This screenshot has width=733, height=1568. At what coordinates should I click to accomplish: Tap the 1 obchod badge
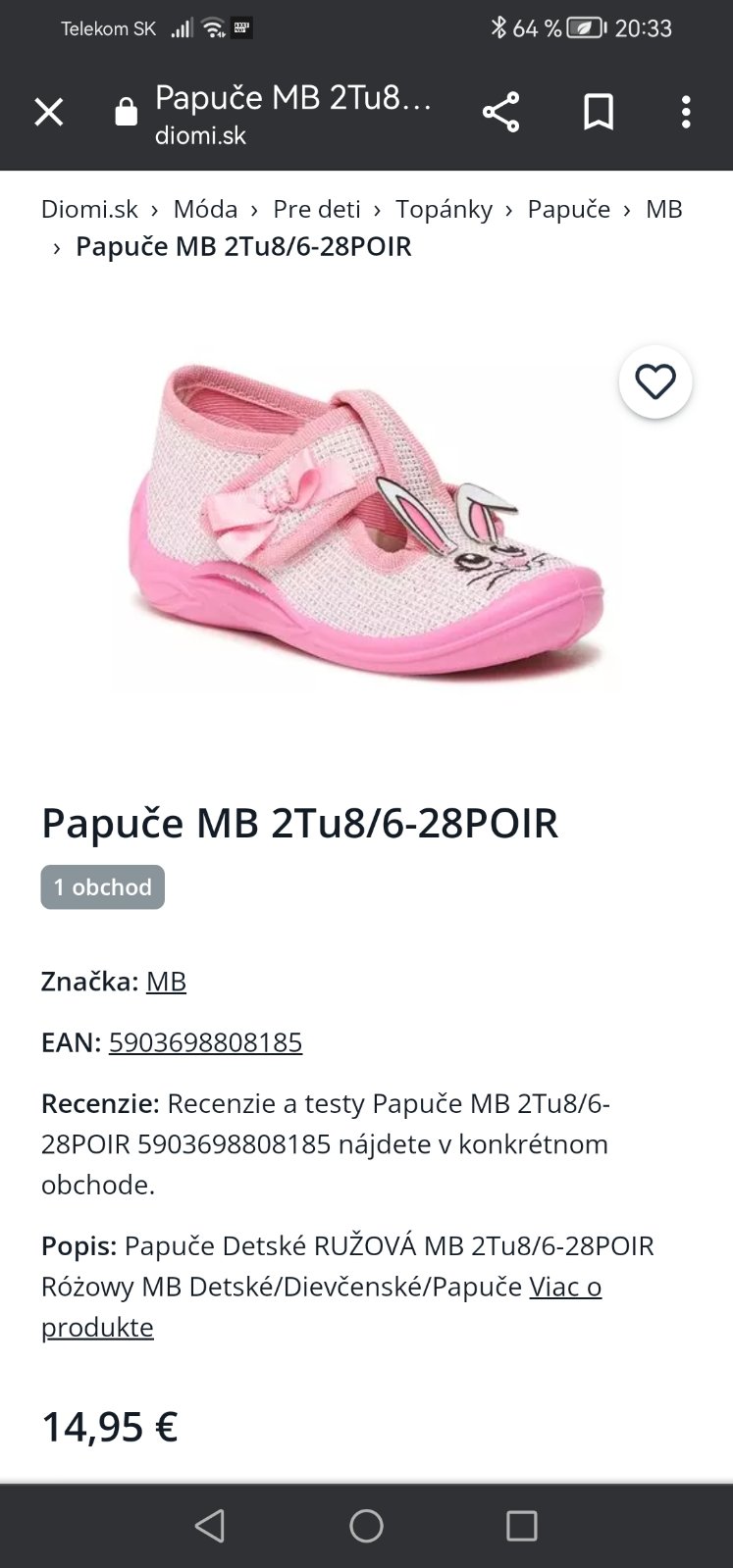coord(102,886)
